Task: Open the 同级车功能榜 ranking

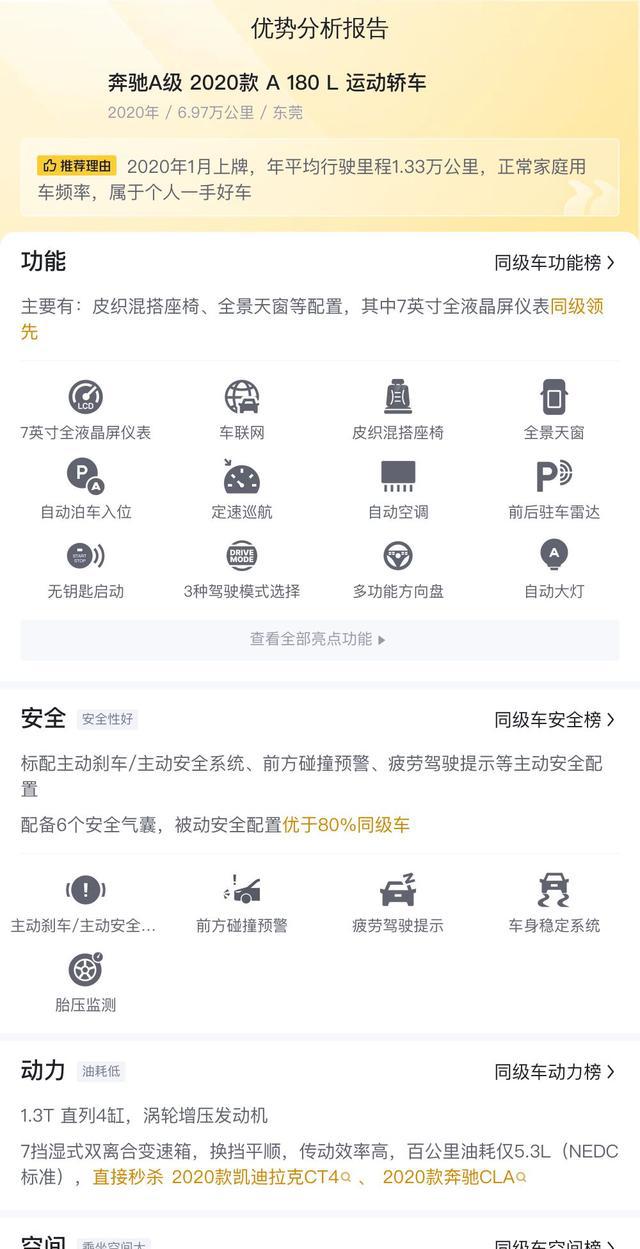Action: click(554, 263)
